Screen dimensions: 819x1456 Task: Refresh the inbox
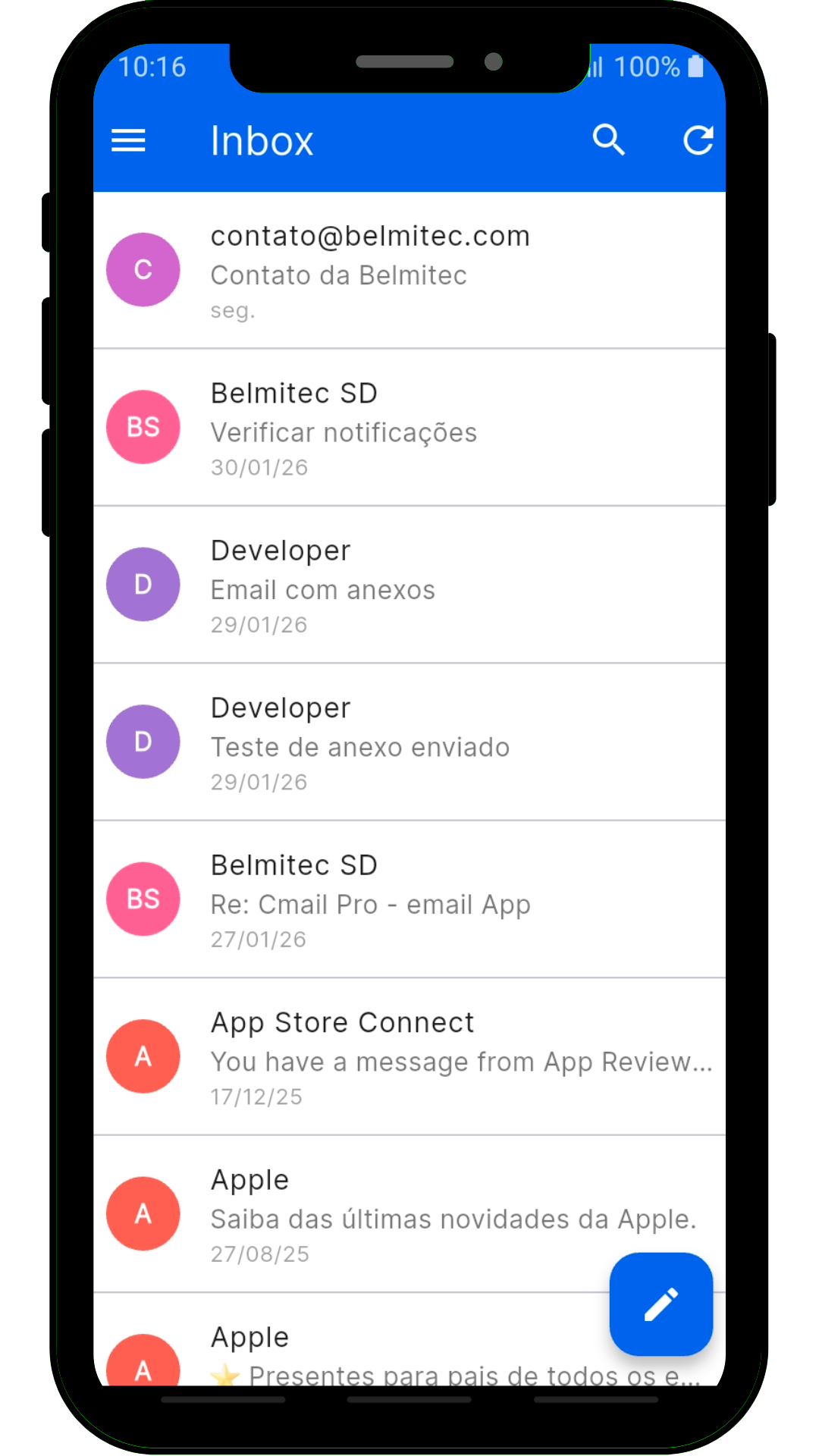pos(698,140)
